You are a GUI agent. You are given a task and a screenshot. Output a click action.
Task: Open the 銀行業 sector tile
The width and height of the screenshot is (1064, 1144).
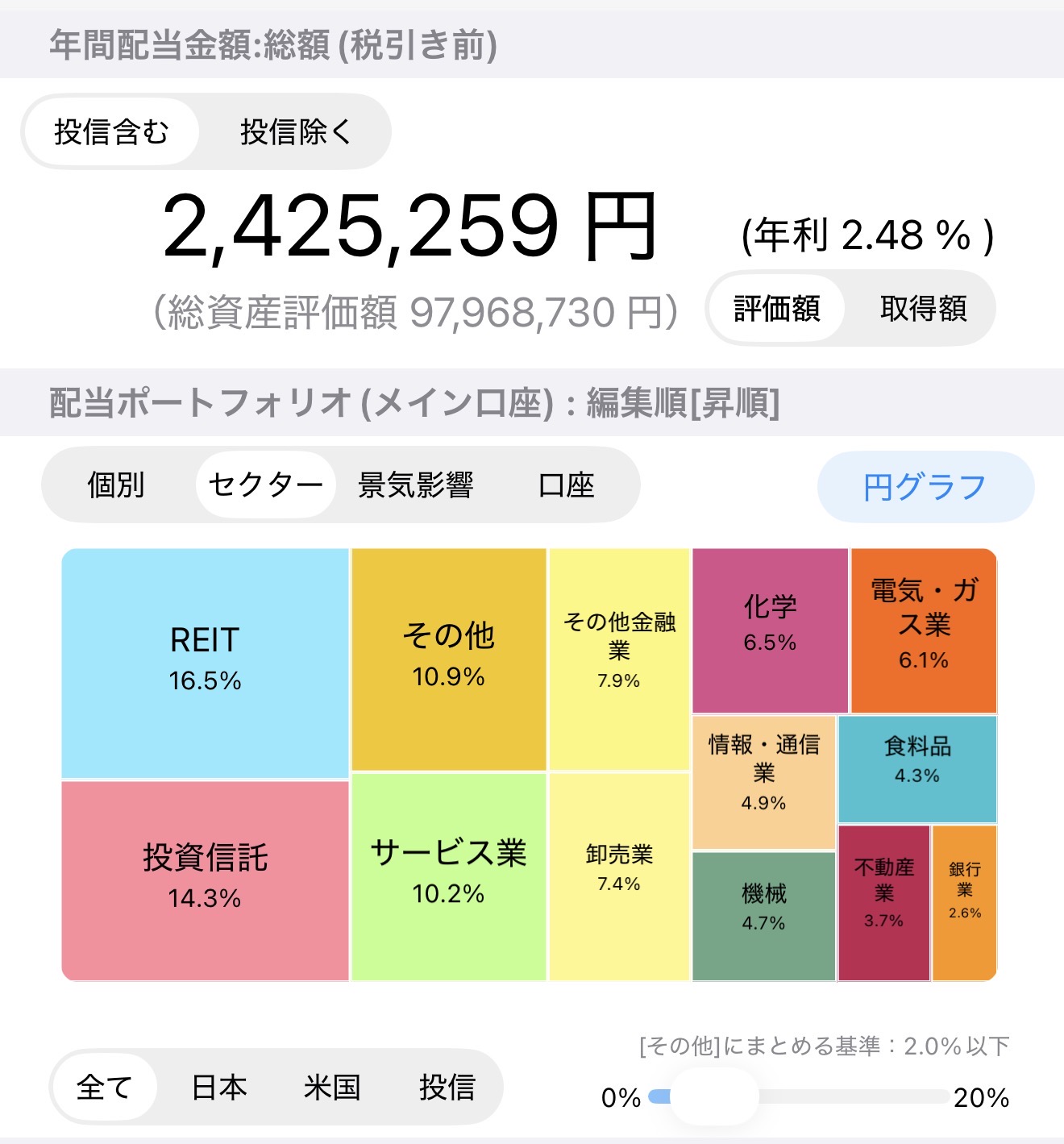(964, 901)
